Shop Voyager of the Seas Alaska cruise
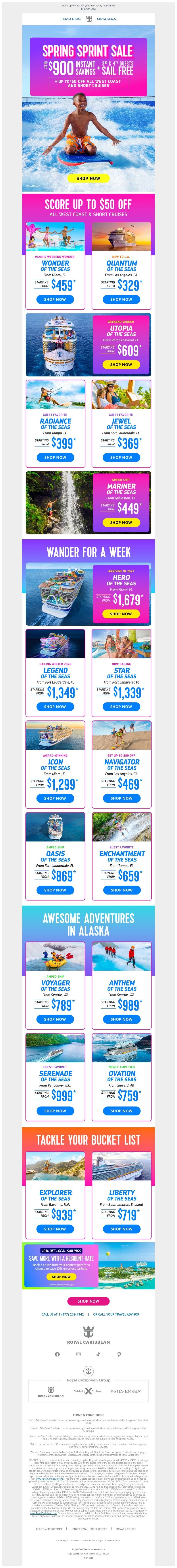This screenshot has height=1568, width=177. [55, 1019]
